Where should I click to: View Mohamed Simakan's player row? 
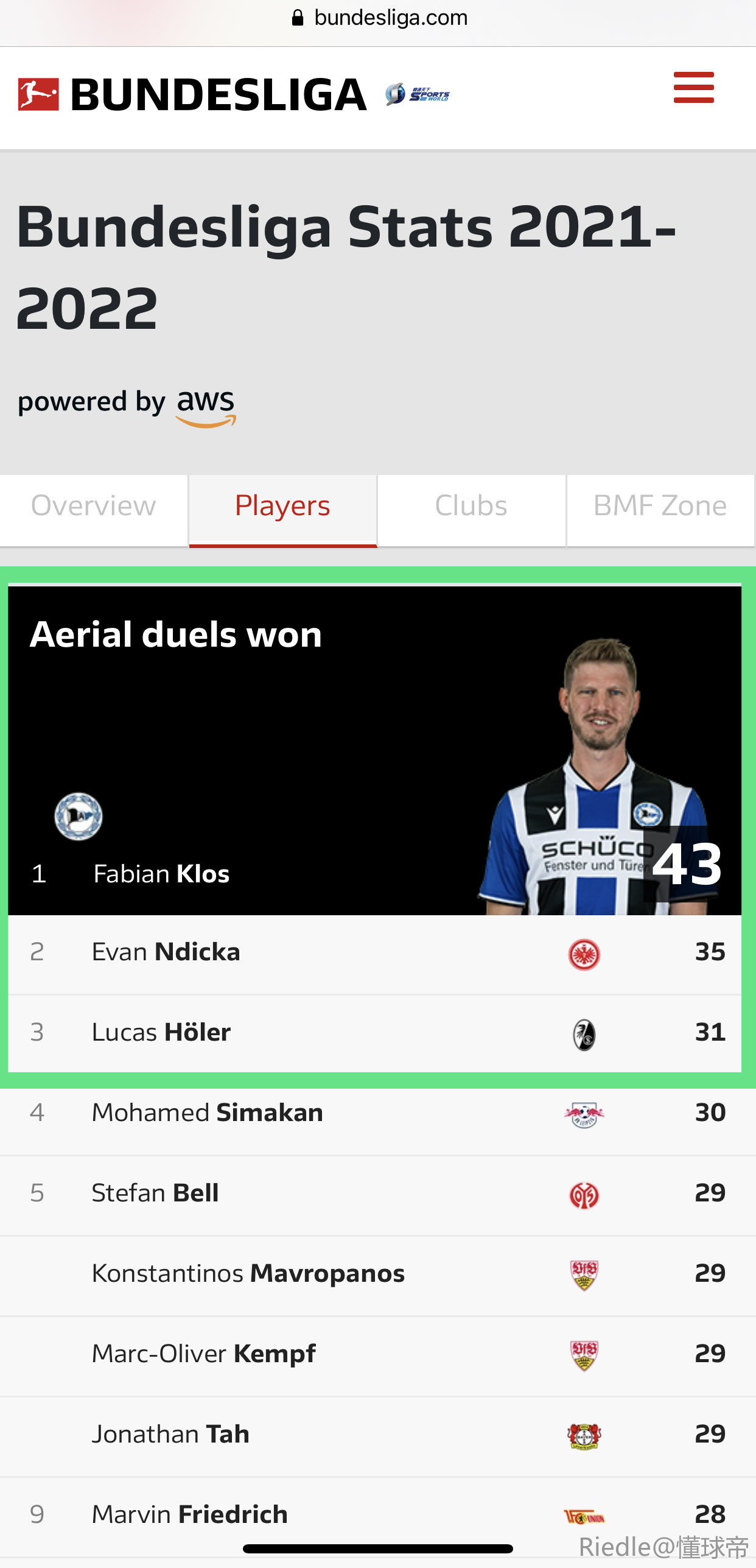pos(374,1113)
